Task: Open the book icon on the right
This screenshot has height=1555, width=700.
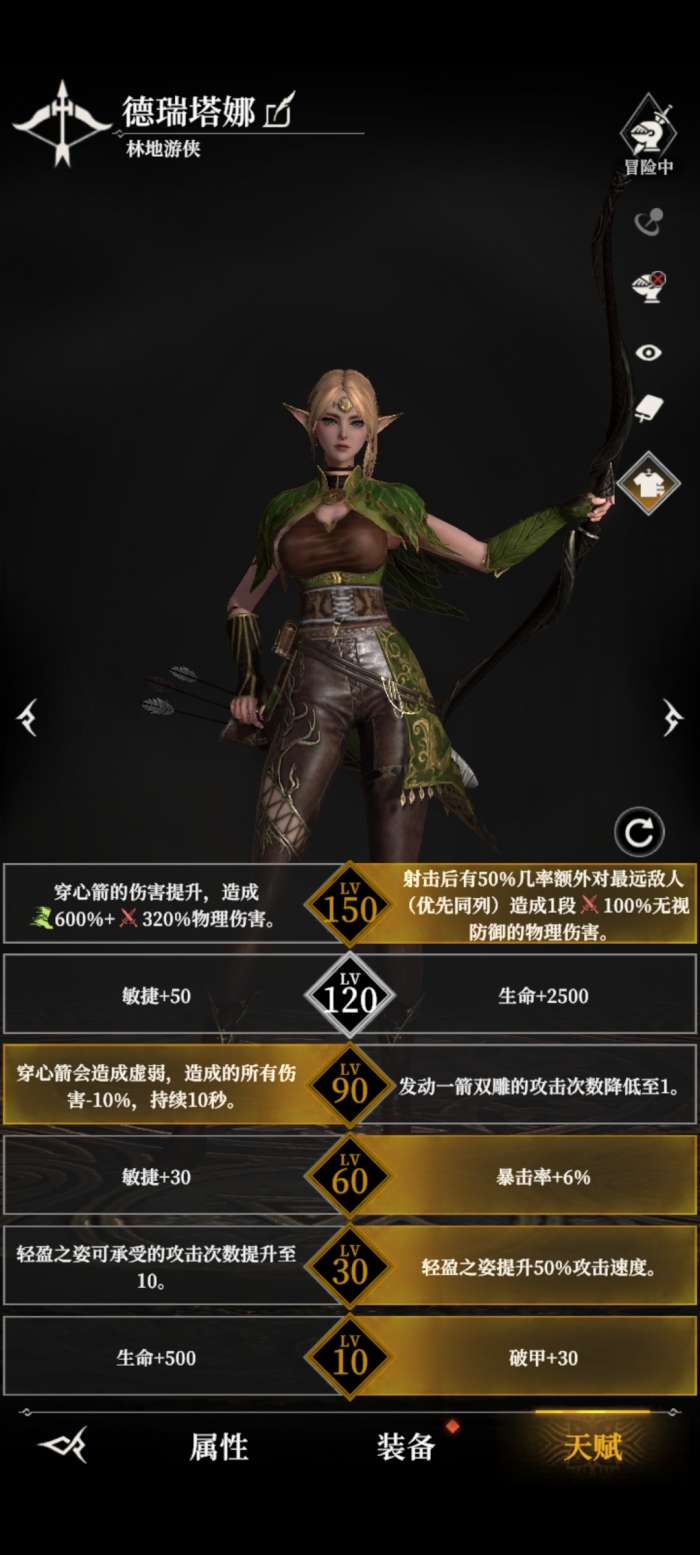Action: click(x=649, y=408)
